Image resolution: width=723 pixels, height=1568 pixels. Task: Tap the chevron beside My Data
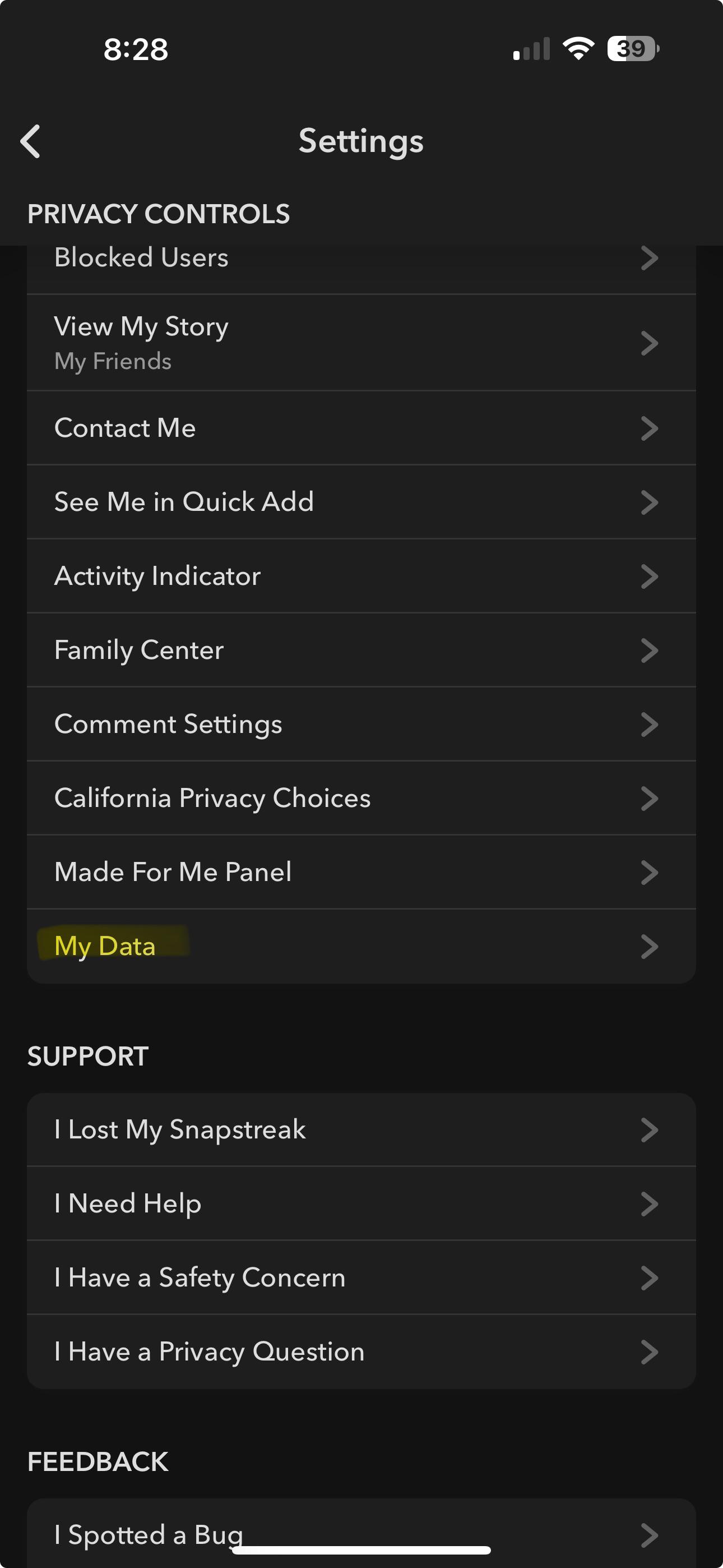tap(650, 947)
